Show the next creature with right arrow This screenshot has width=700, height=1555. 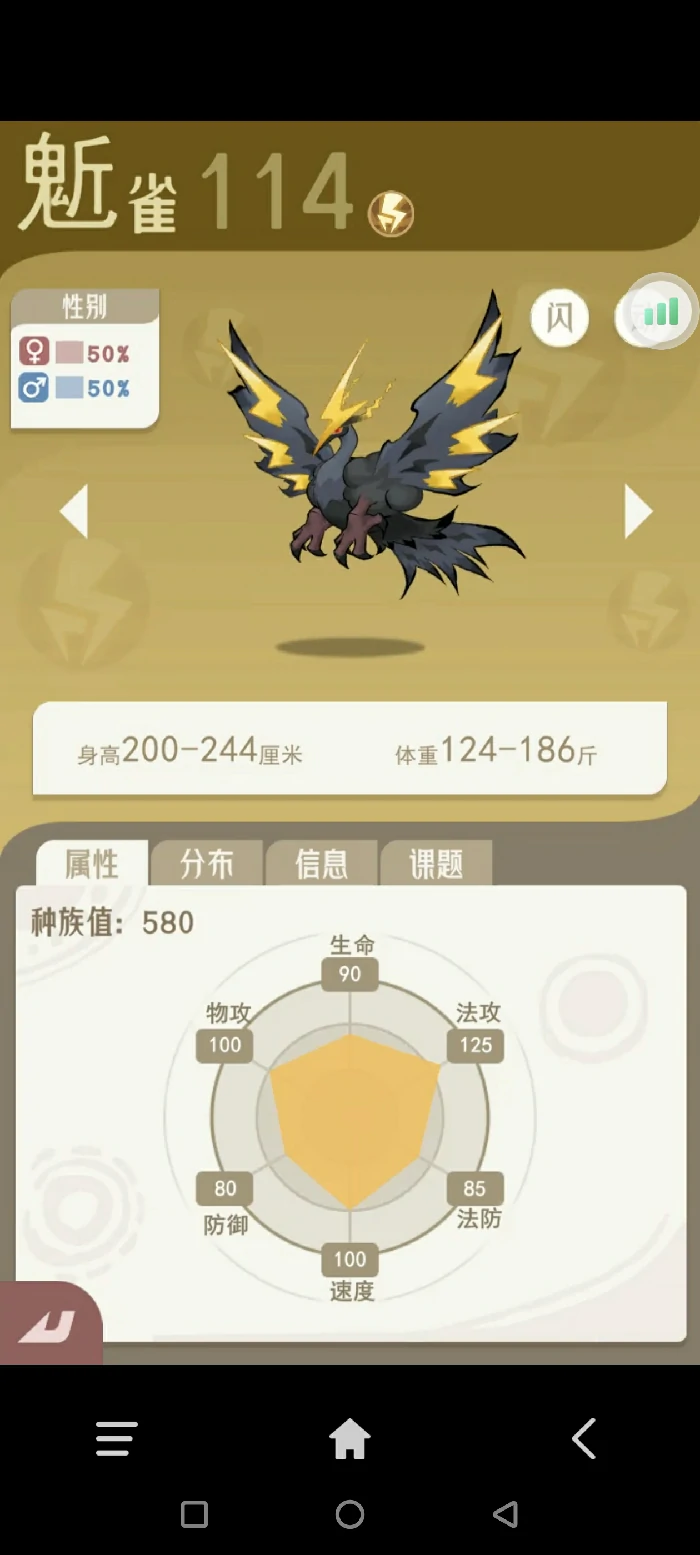pyautogui.click(x=638, y=511)
